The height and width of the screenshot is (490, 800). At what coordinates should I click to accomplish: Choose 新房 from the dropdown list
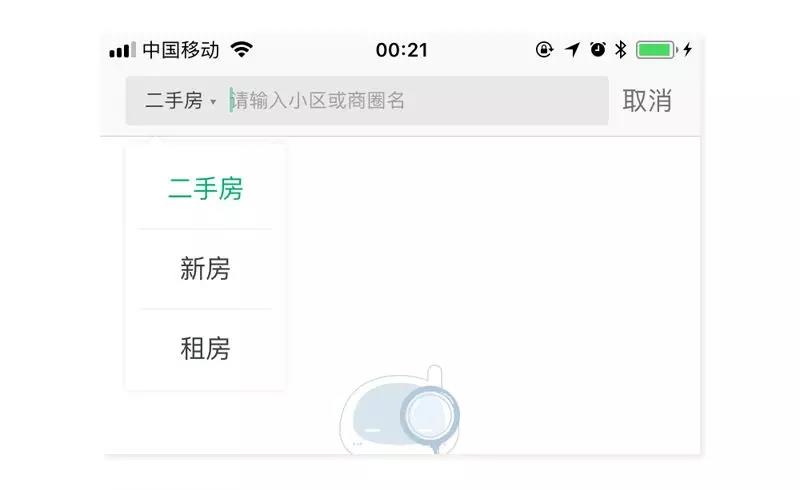[x=205, y=269]
